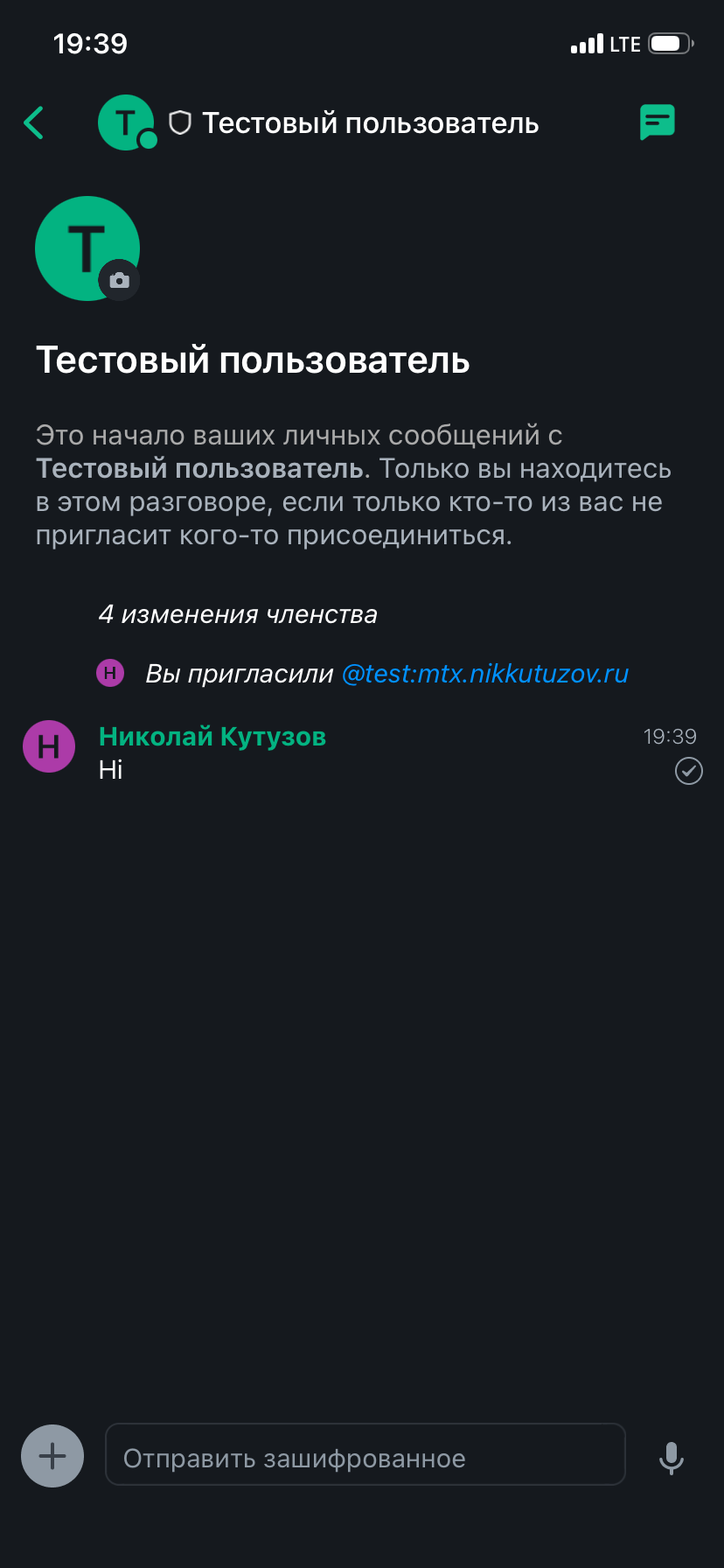Open Николай Кутузов's avatar next to his message

[49, 746]
